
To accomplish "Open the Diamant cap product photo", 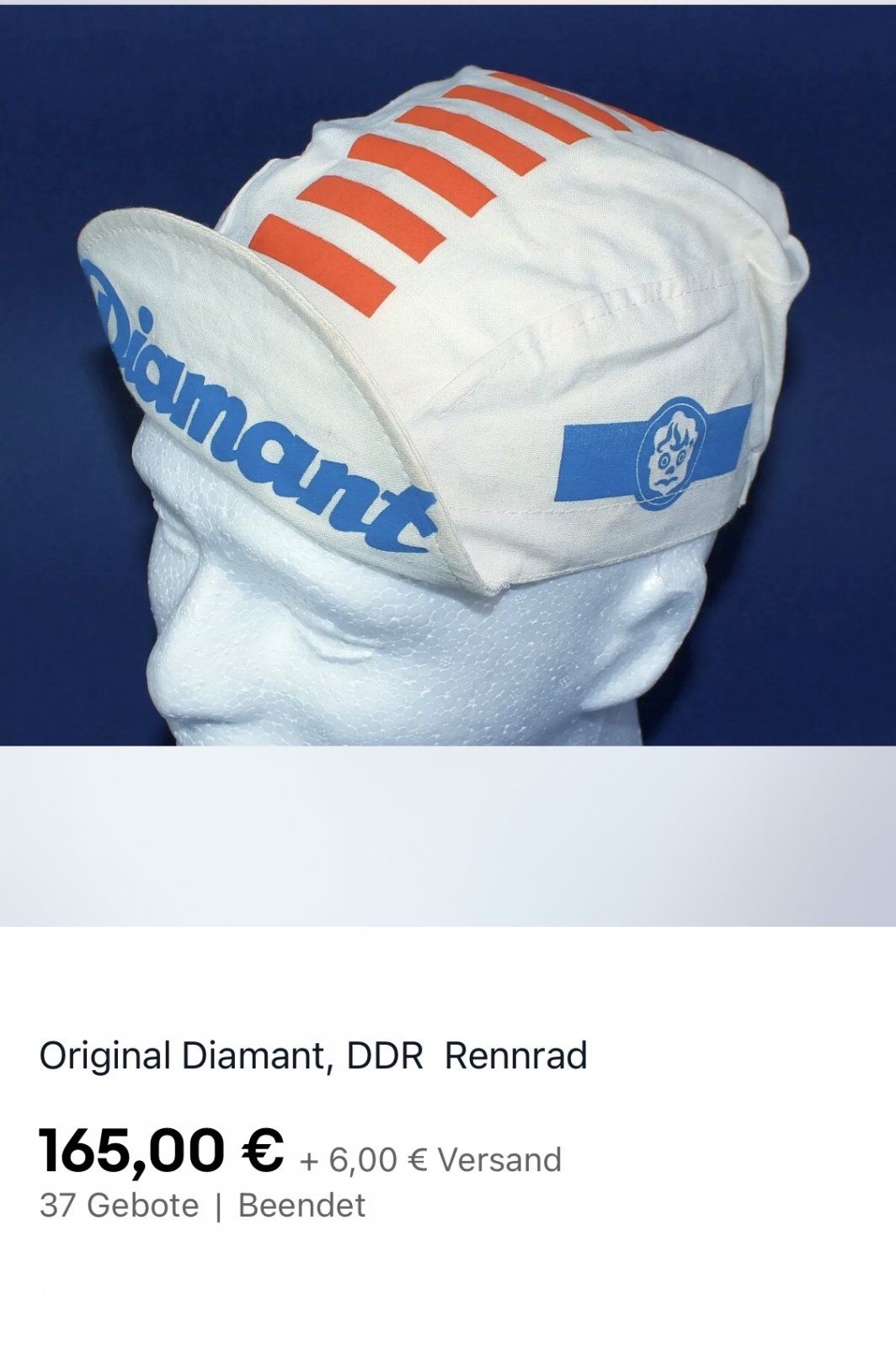I will 448,375.
